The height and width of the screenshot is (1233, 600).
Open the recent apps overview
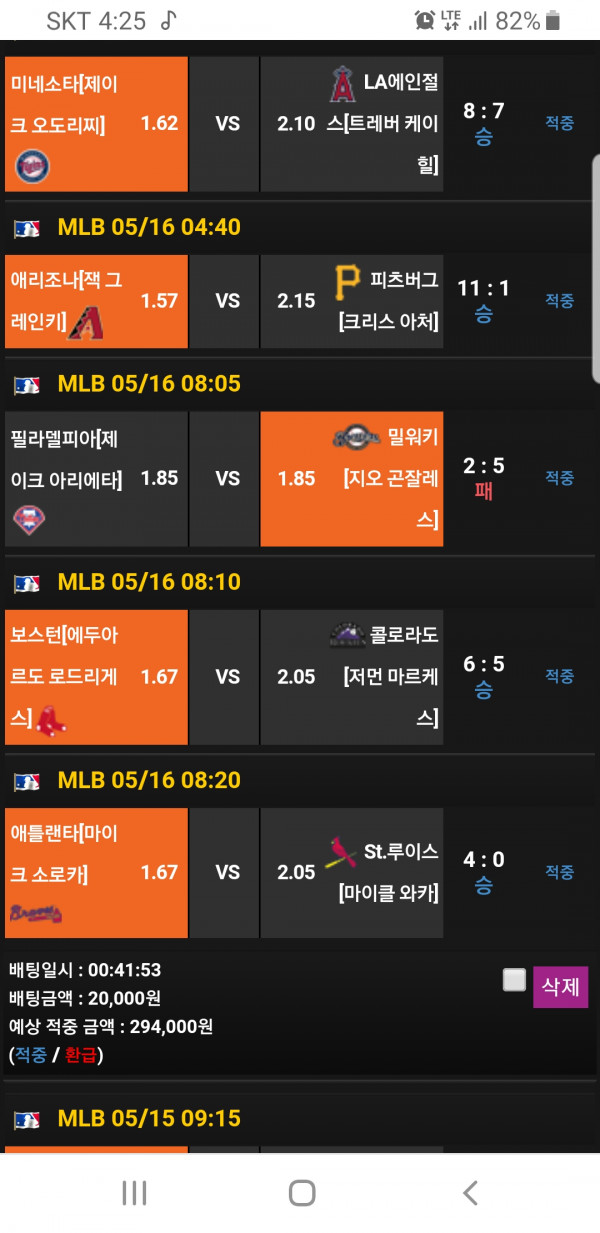pyautogui.click(x=134, y=1192)
